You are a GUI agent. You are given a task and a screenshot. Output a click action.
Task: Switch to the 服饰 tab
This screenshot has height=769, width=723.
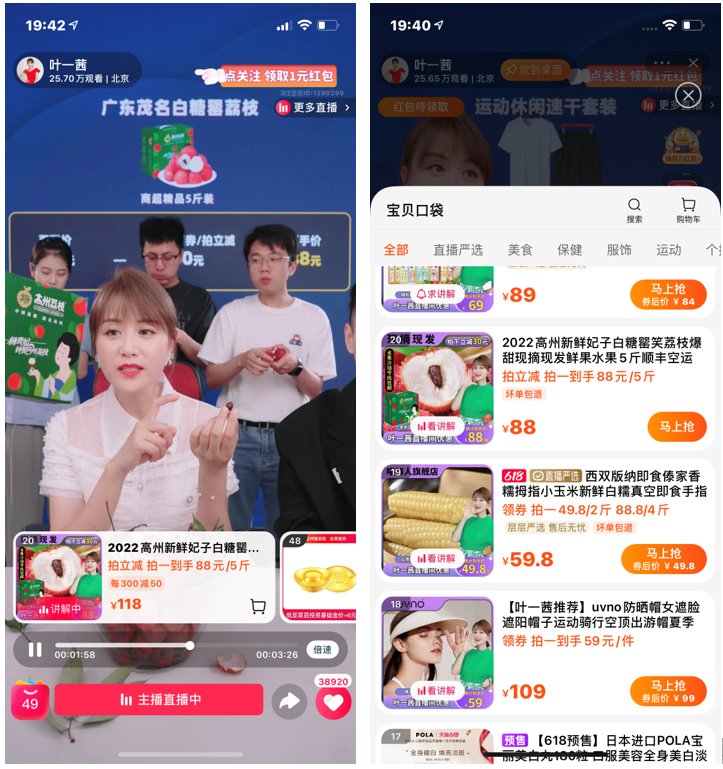(x=619, y=250)
